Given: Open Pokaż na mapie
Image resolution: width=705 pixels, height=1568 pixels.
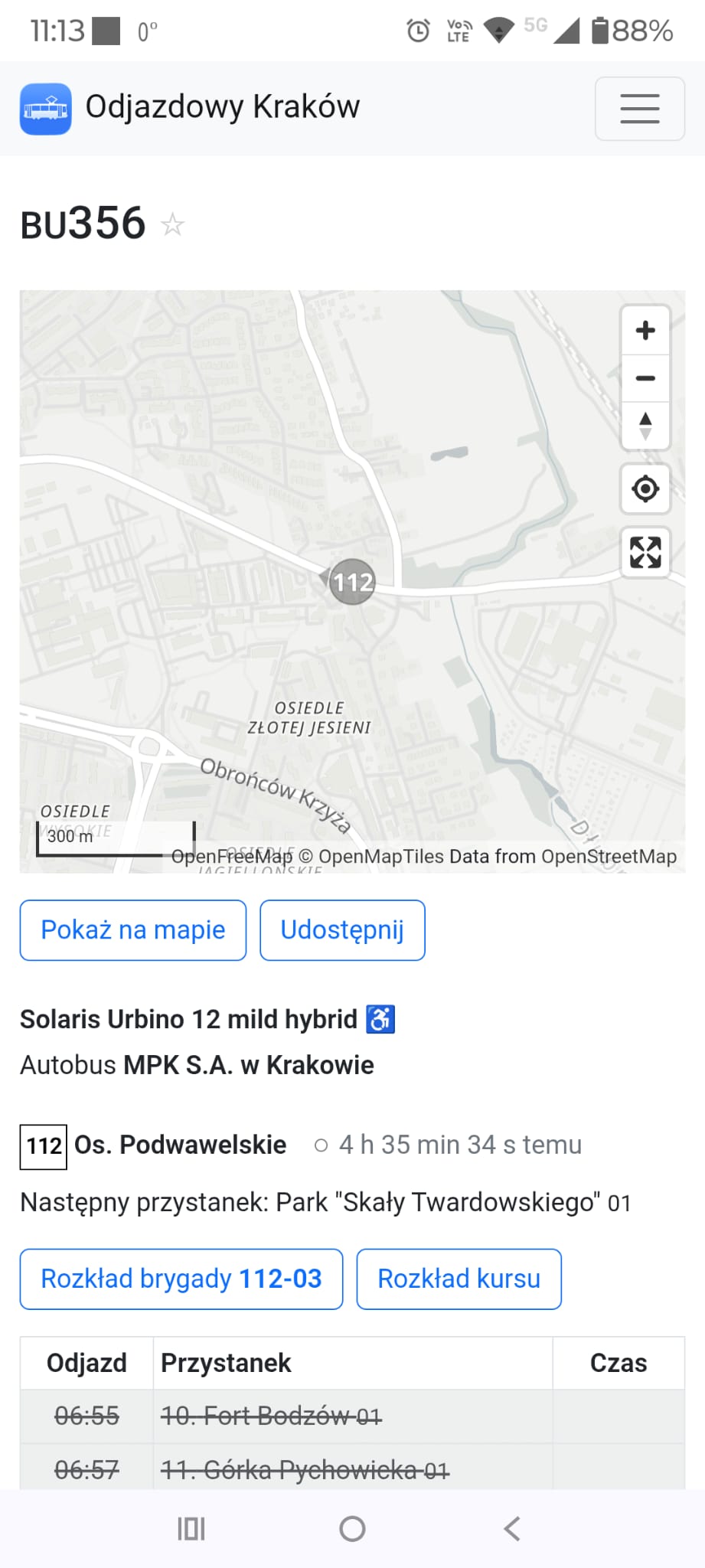Looking at the screenshot, I should point(133,930).
